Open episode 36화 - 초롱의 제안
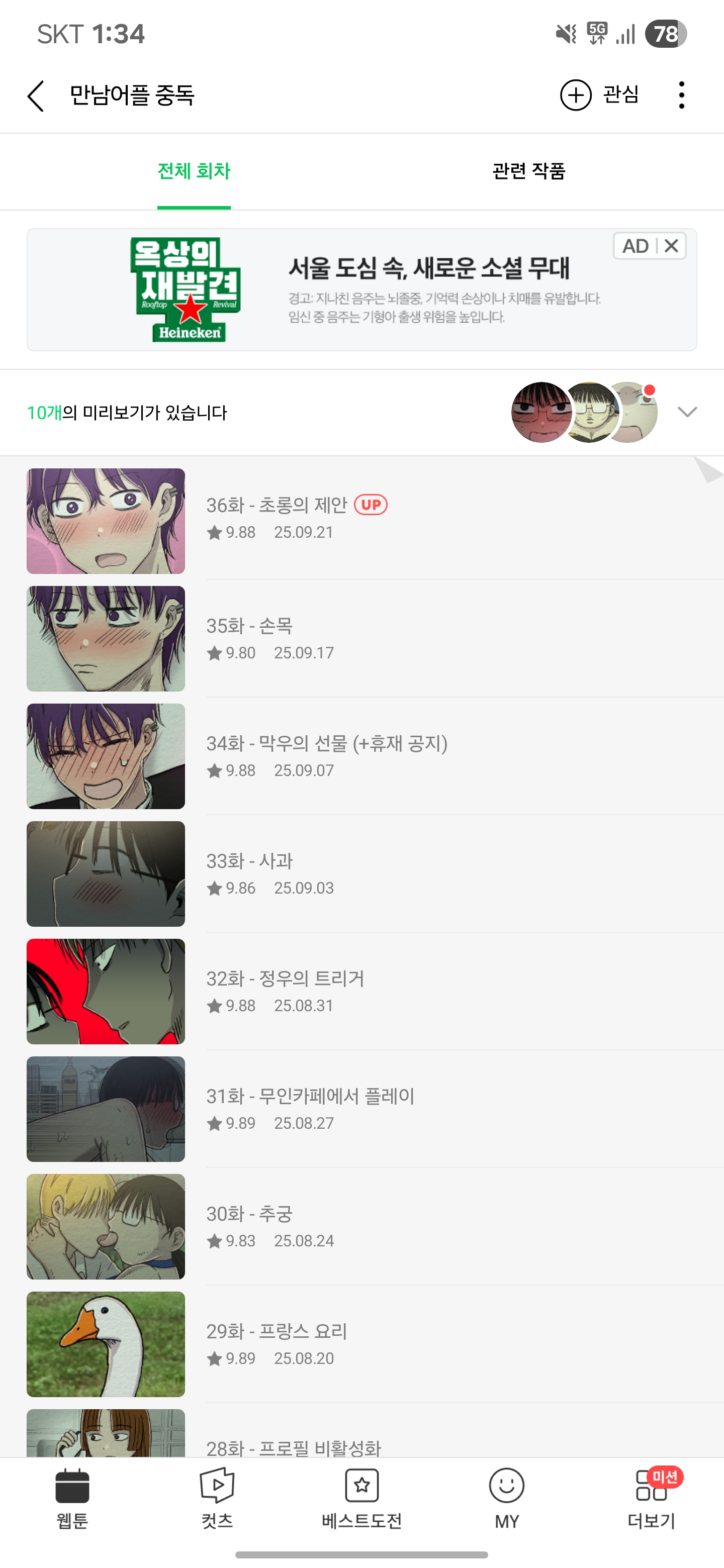724x1568 pixels. pos(361,521)
